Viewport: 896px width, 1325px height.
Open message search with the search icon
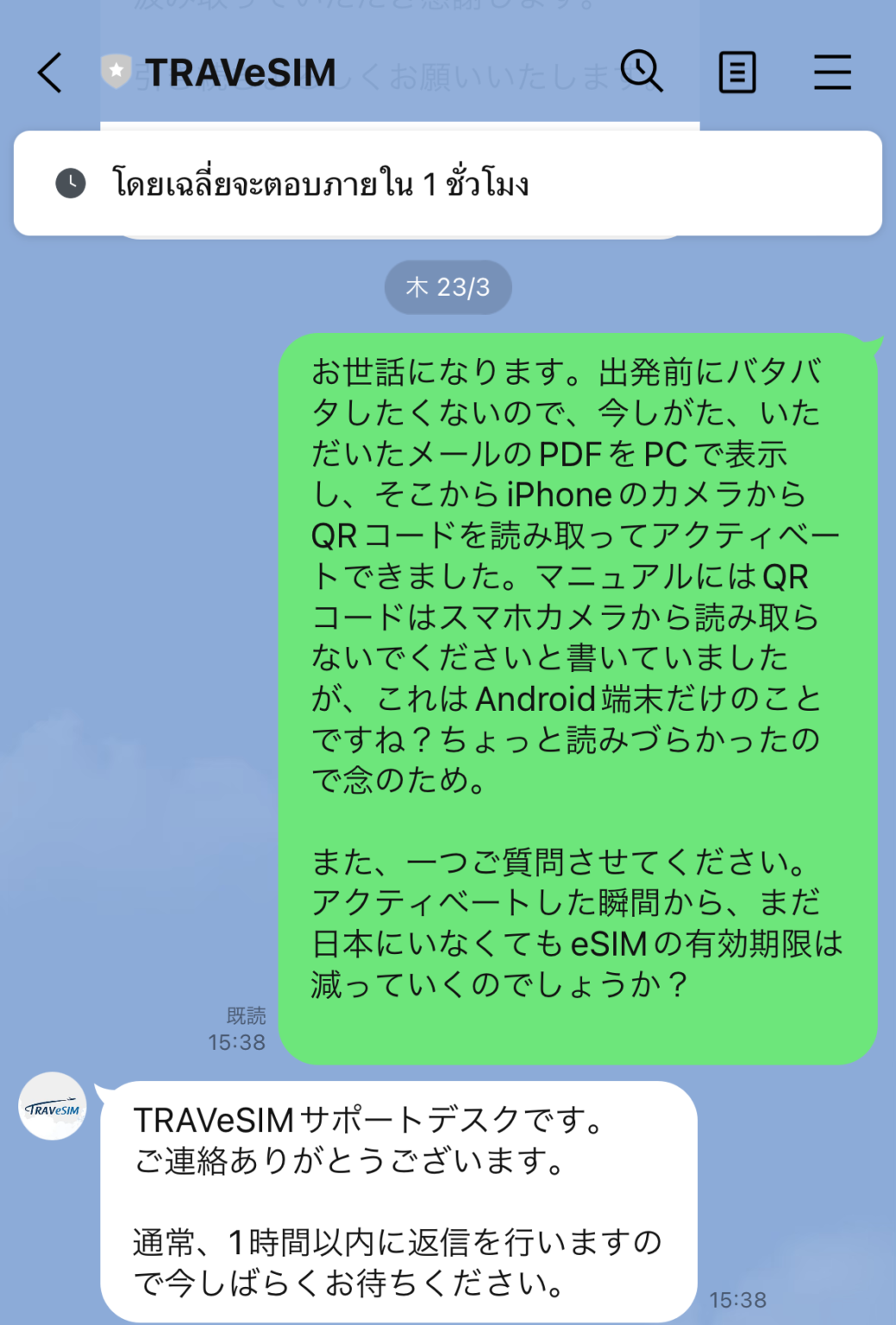(642, 72)
